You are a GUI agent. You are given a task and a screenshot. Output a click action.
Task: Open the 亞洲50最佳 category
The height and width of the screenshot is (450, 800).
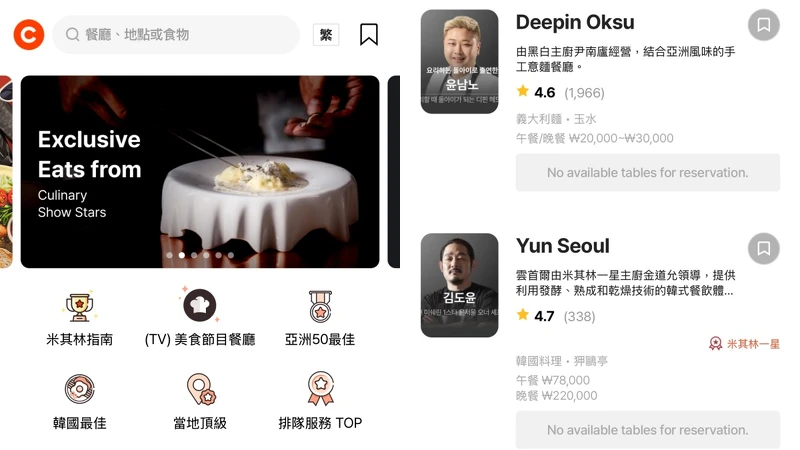point(320,317)
